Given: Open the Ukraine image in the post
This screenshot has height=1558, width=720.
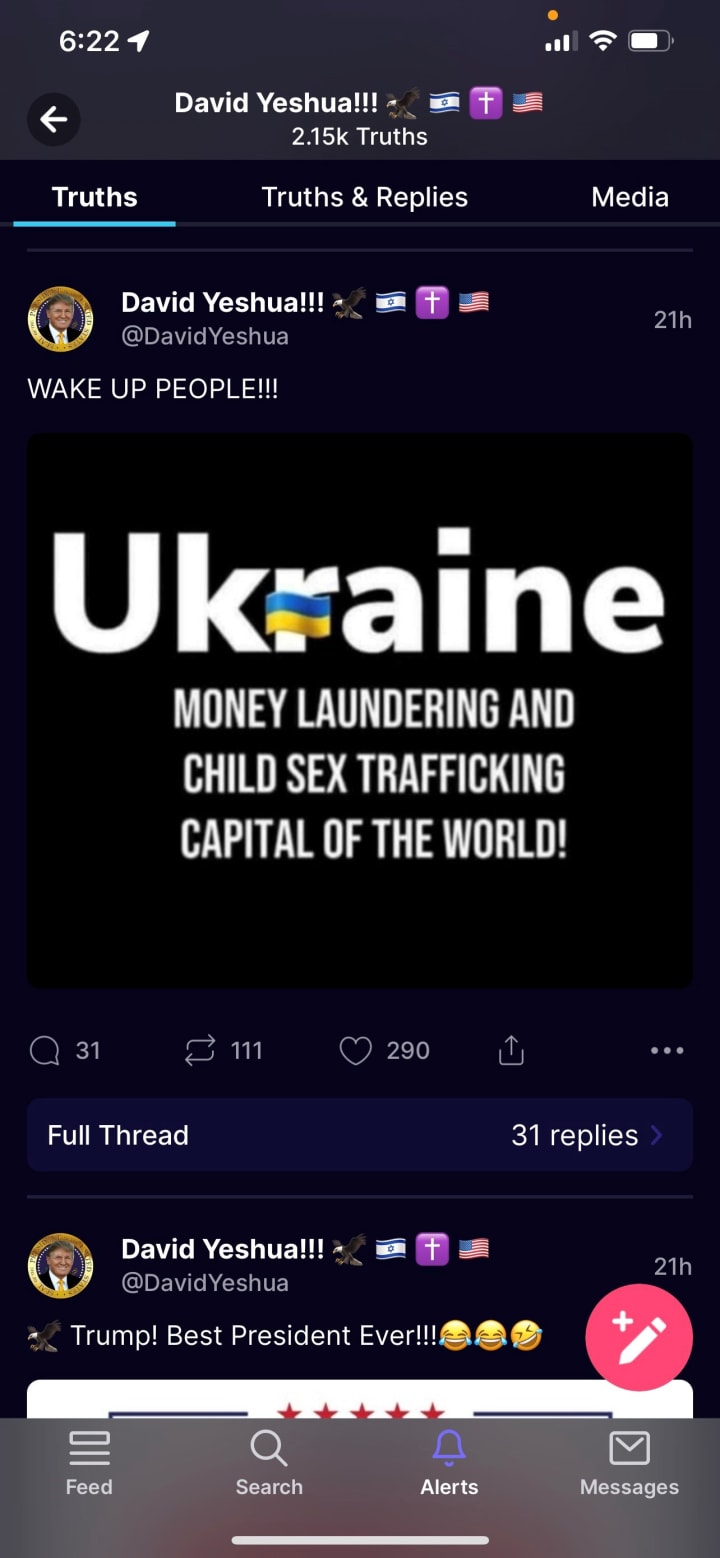Looking at the screenshot, I should click(x=360, y=711).
